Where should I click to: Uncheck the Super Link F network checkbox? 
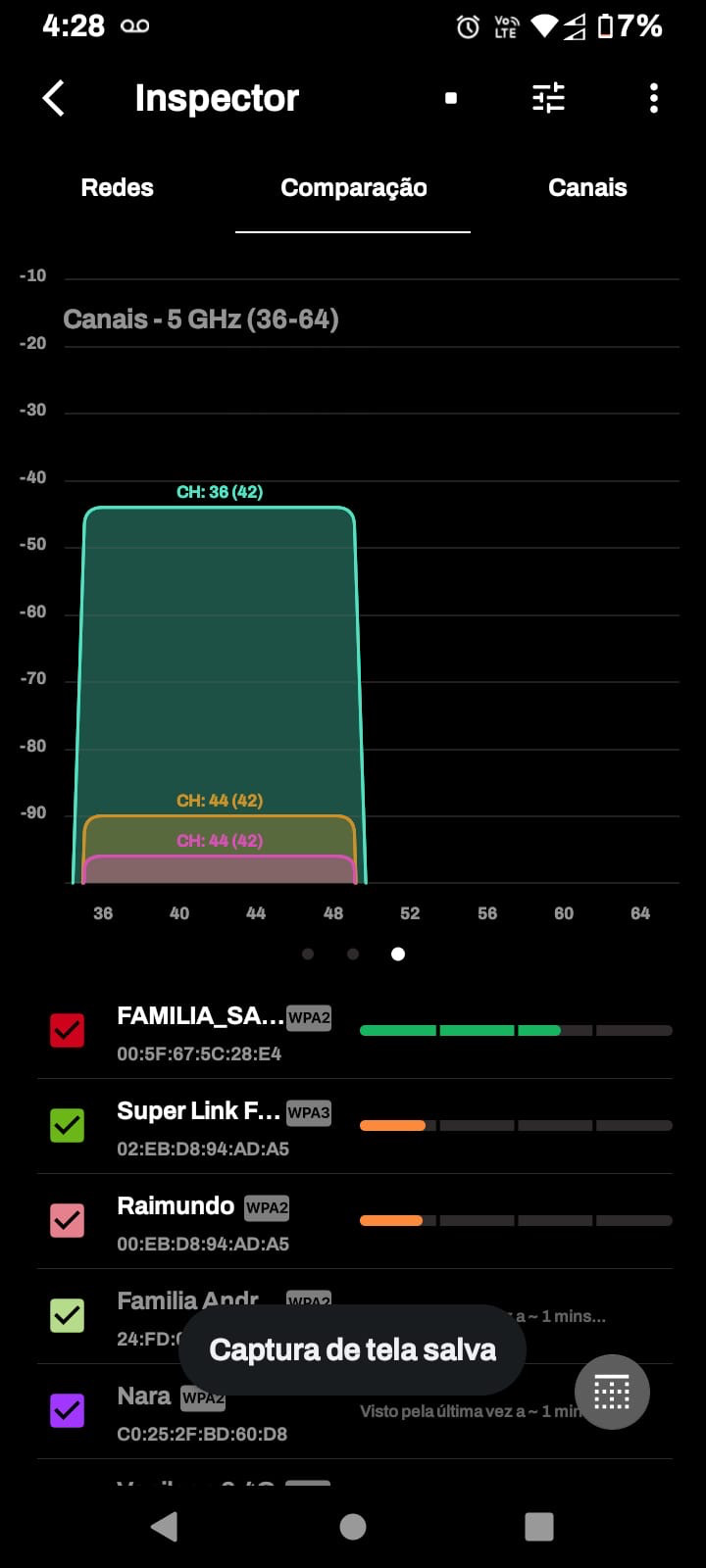tap(68, 1125)
